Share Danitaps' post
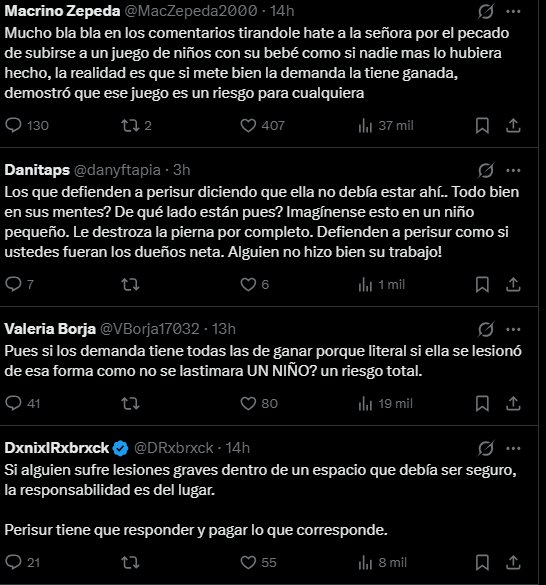 513,285
